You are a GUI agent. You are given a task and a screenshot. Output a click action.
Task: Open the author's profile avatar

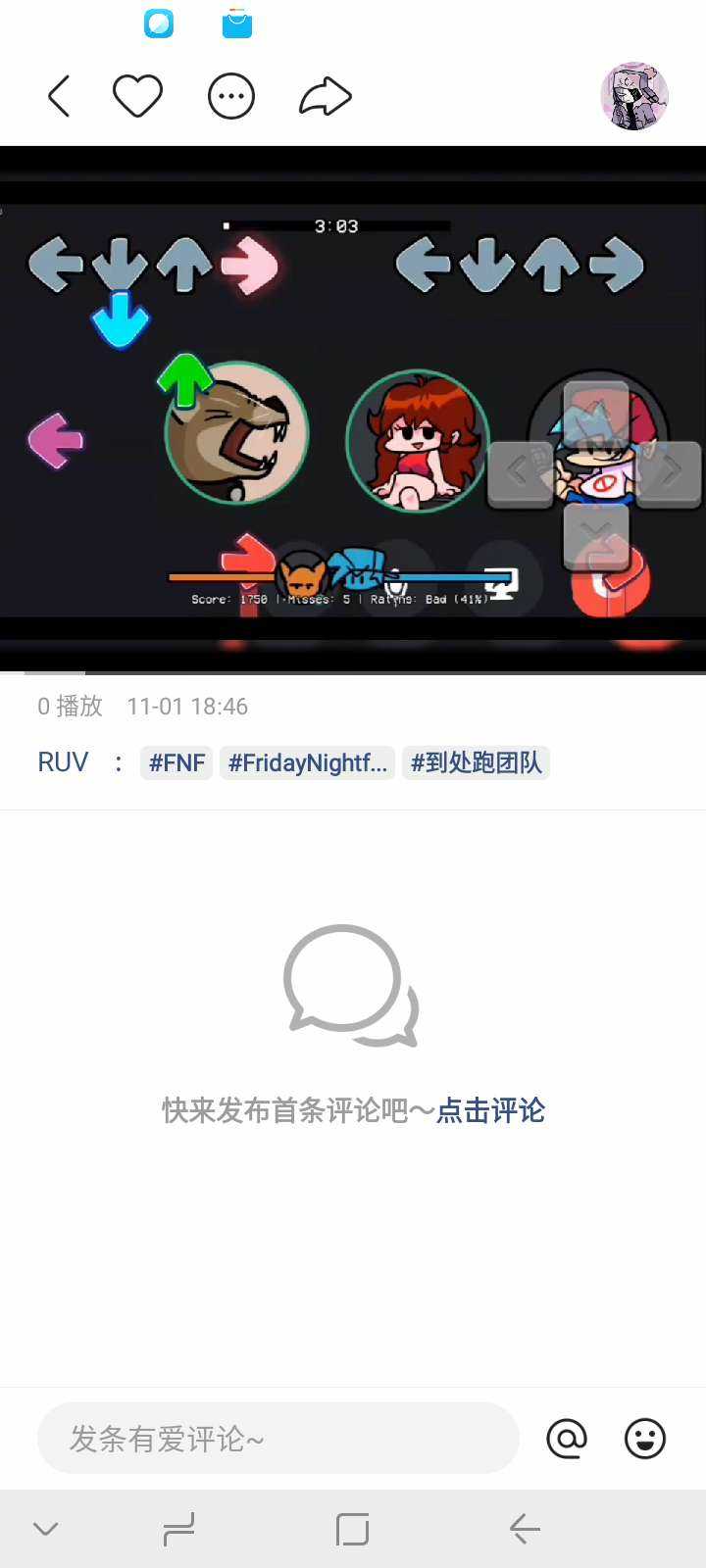coord(634,96)
